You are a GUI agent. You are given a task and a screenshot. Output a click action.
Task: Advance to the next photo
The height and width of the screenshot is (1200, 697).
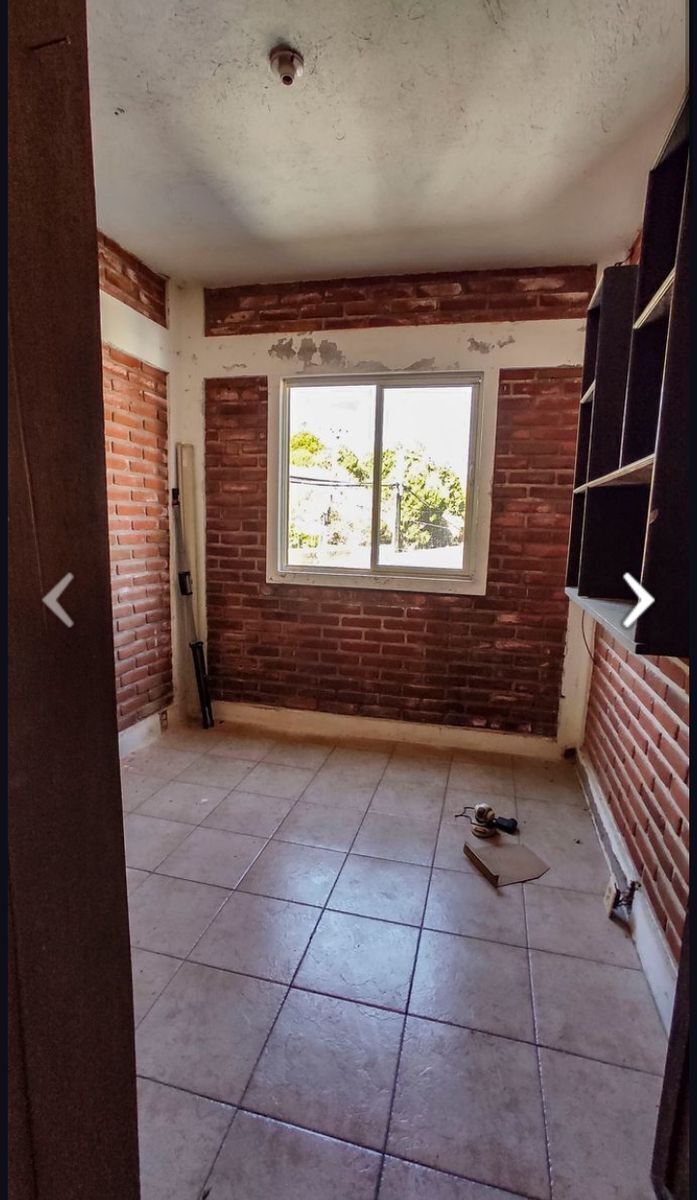638,600
